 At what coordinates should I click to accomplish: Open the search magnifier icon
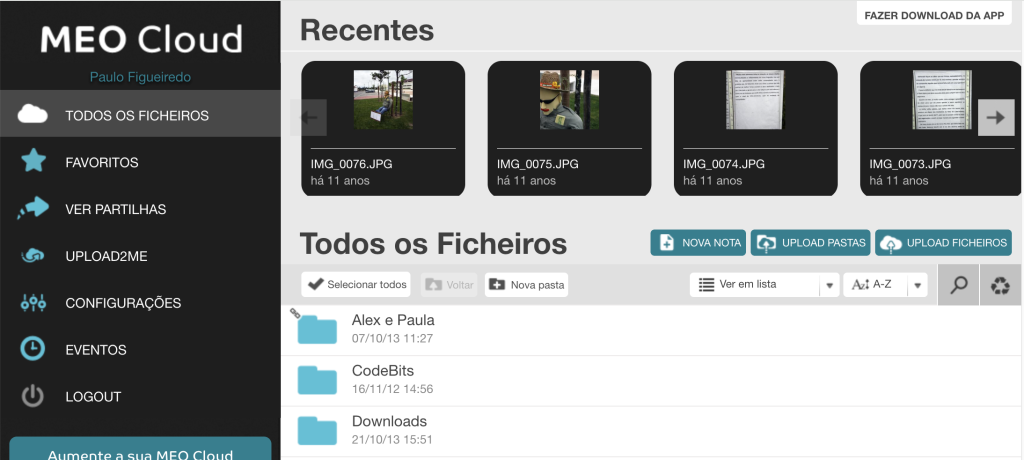coord(959,285)
